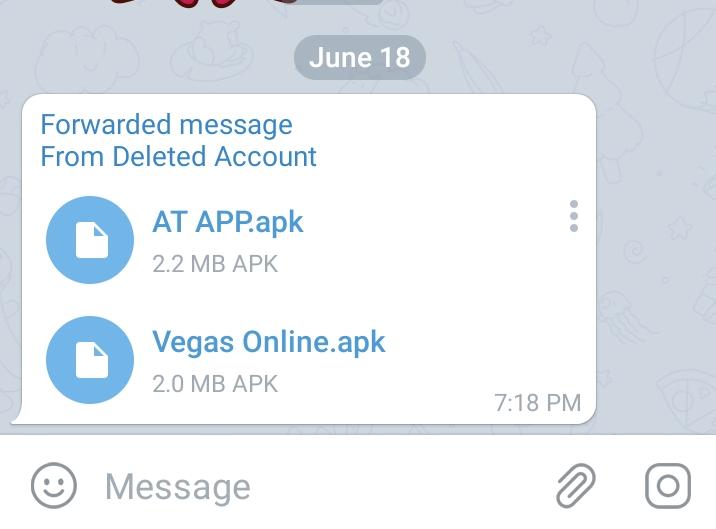
Task: Open the three-dot menu of the forwarded message
Action: 573,216
